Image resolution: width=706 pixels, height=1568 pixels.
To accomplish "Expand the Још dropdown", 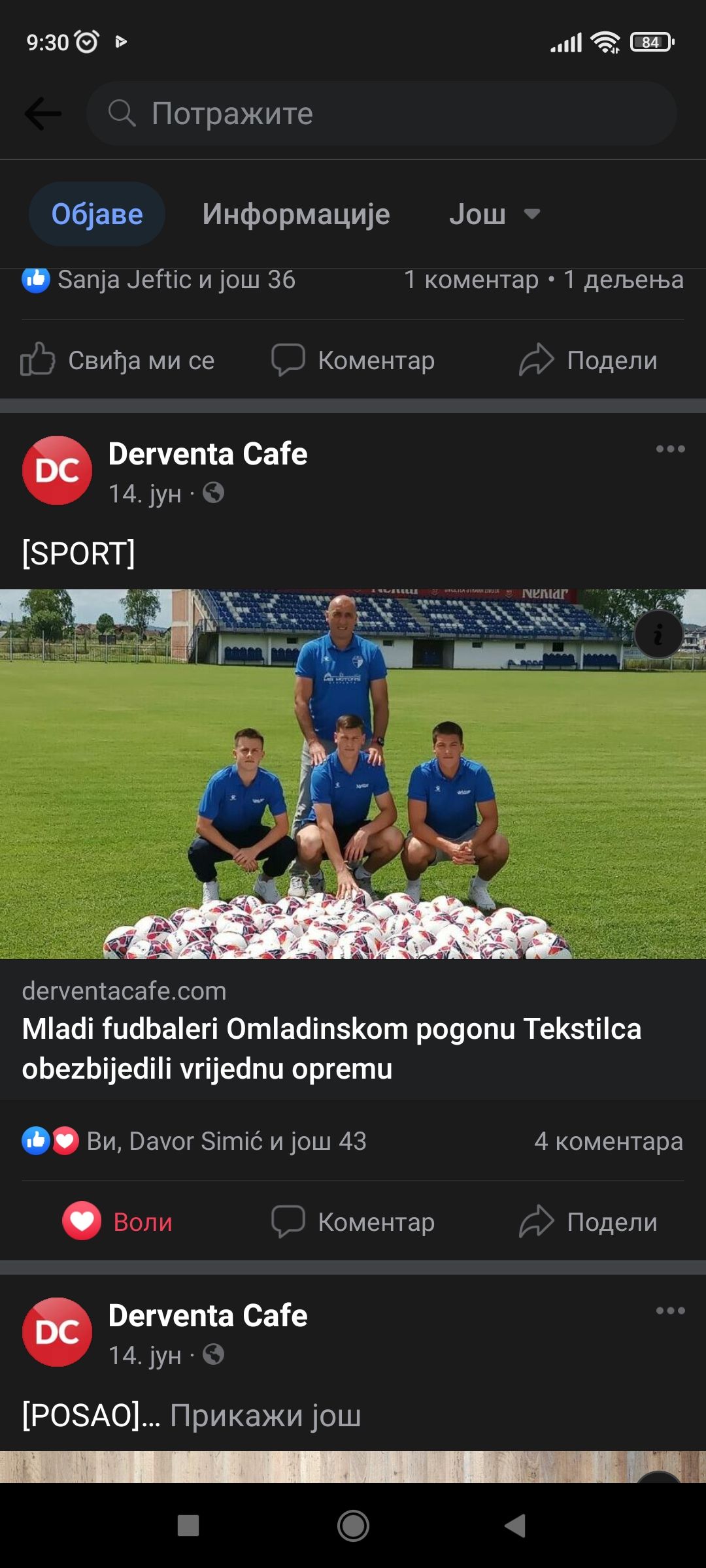I will [x=494, y=214].
